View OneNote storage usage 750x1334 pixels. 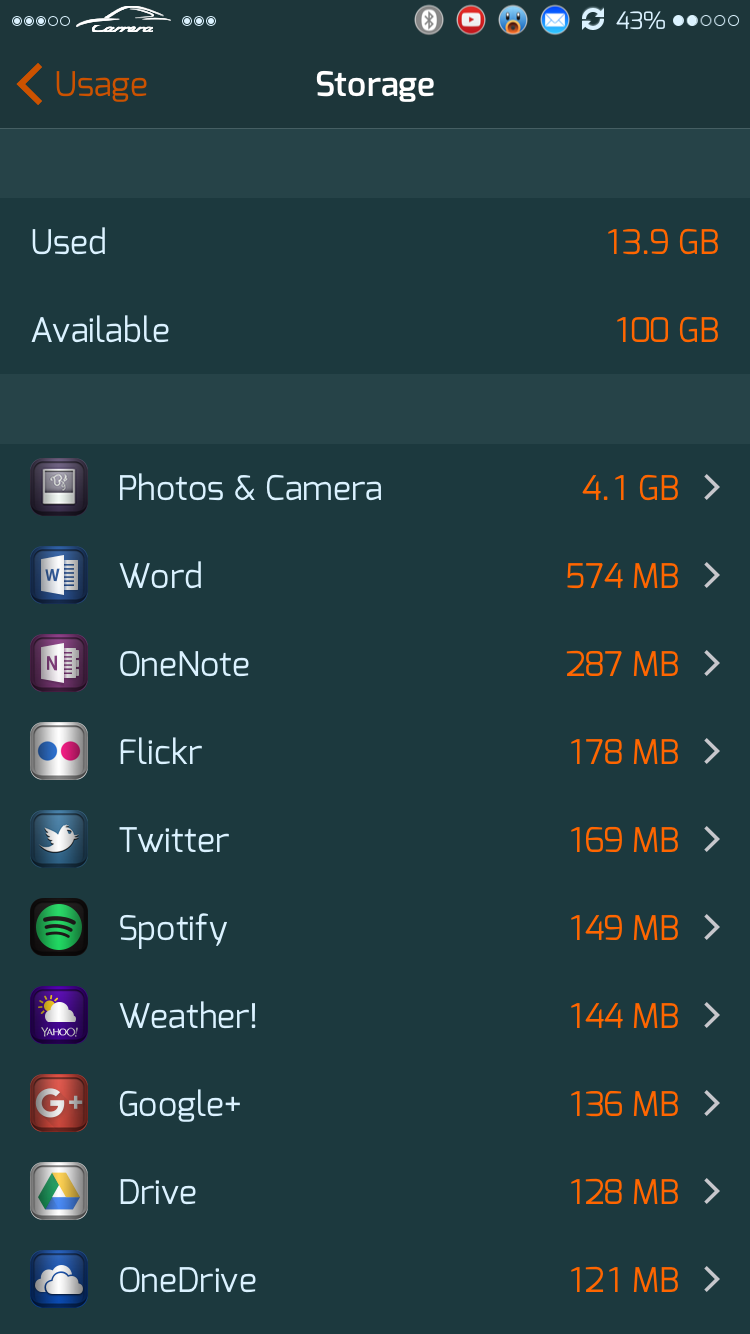(375, 664)
